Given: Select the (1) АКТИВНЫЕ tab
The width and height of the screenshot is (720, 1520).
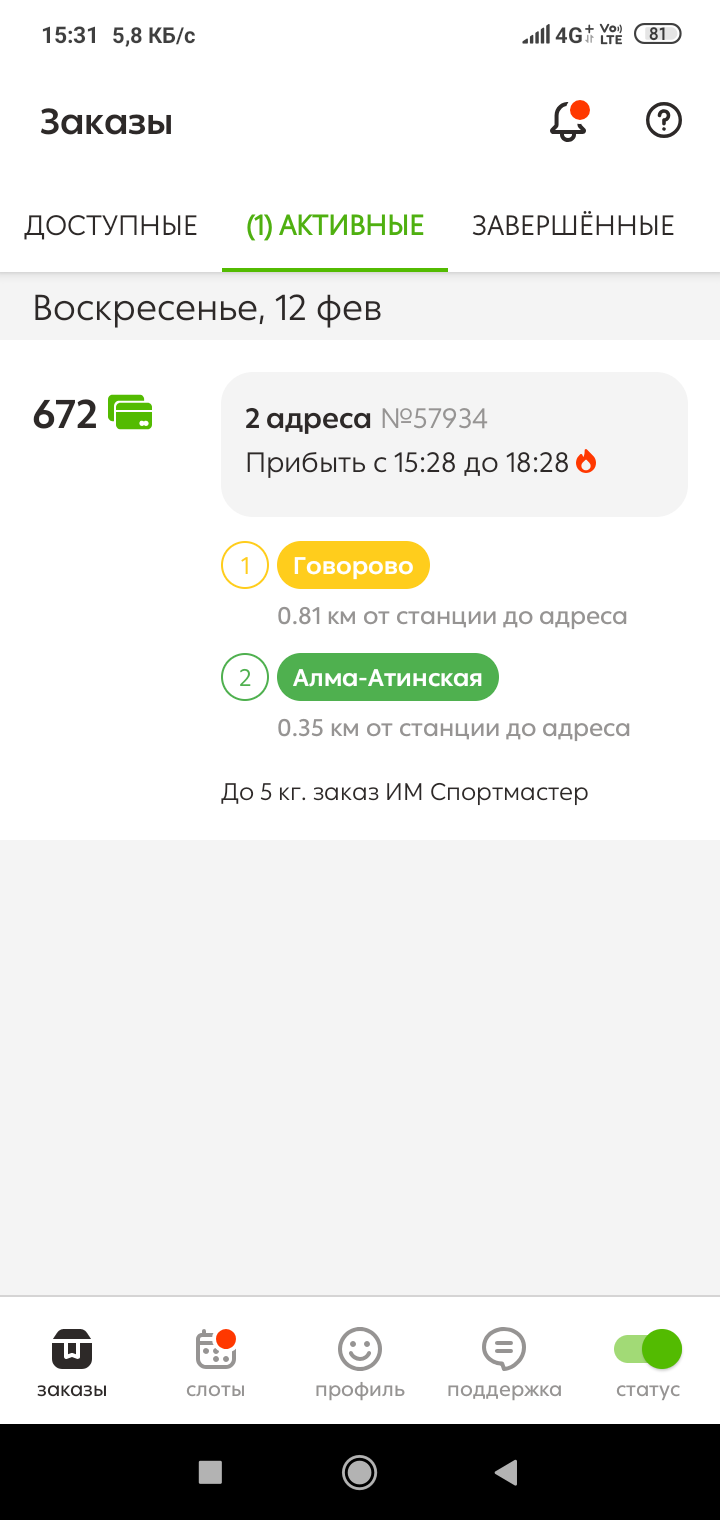Looking at the screenshot, I should point(335,226).
